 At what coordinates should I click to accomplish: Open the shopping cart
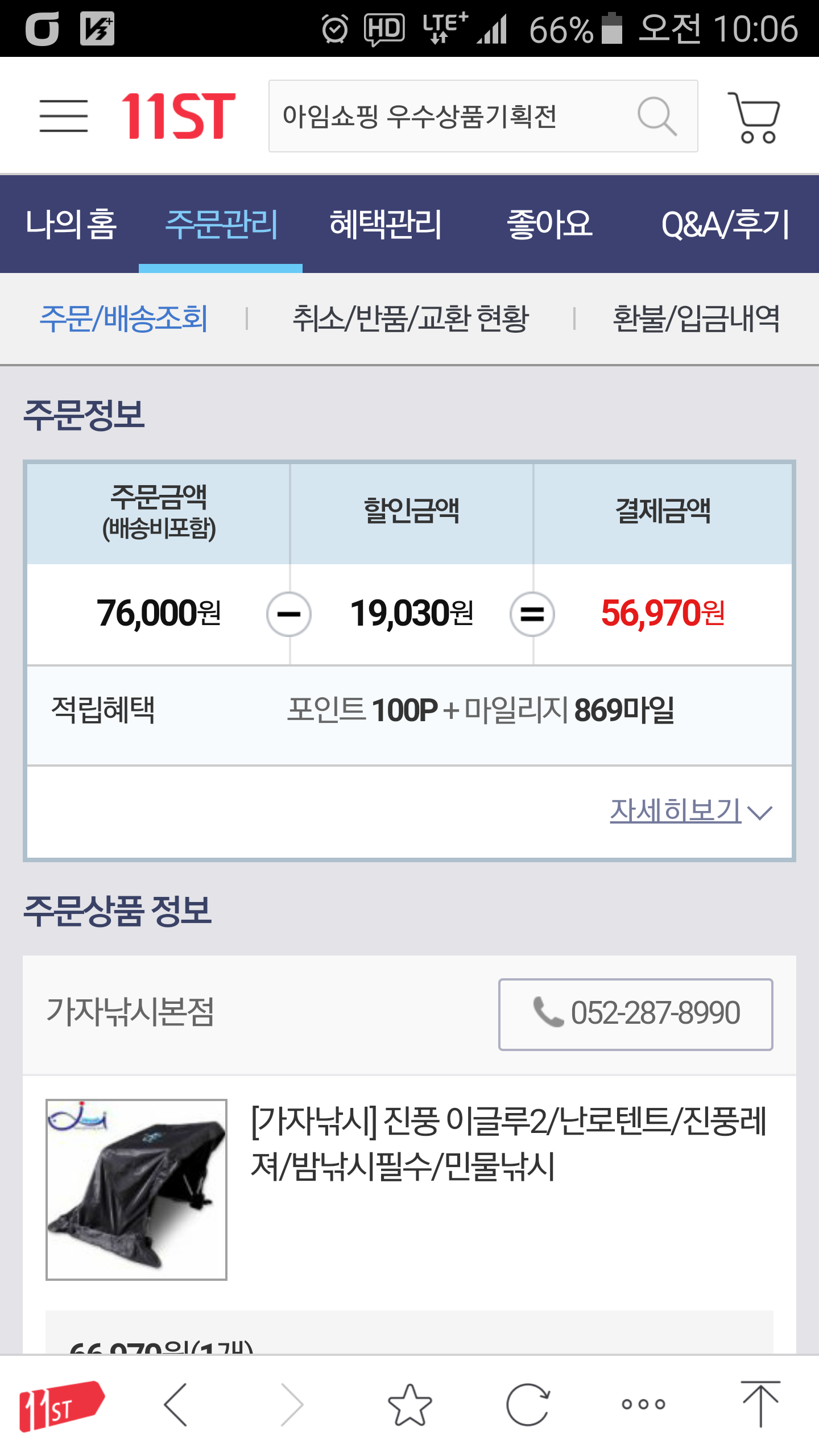[x=754, y=117]
